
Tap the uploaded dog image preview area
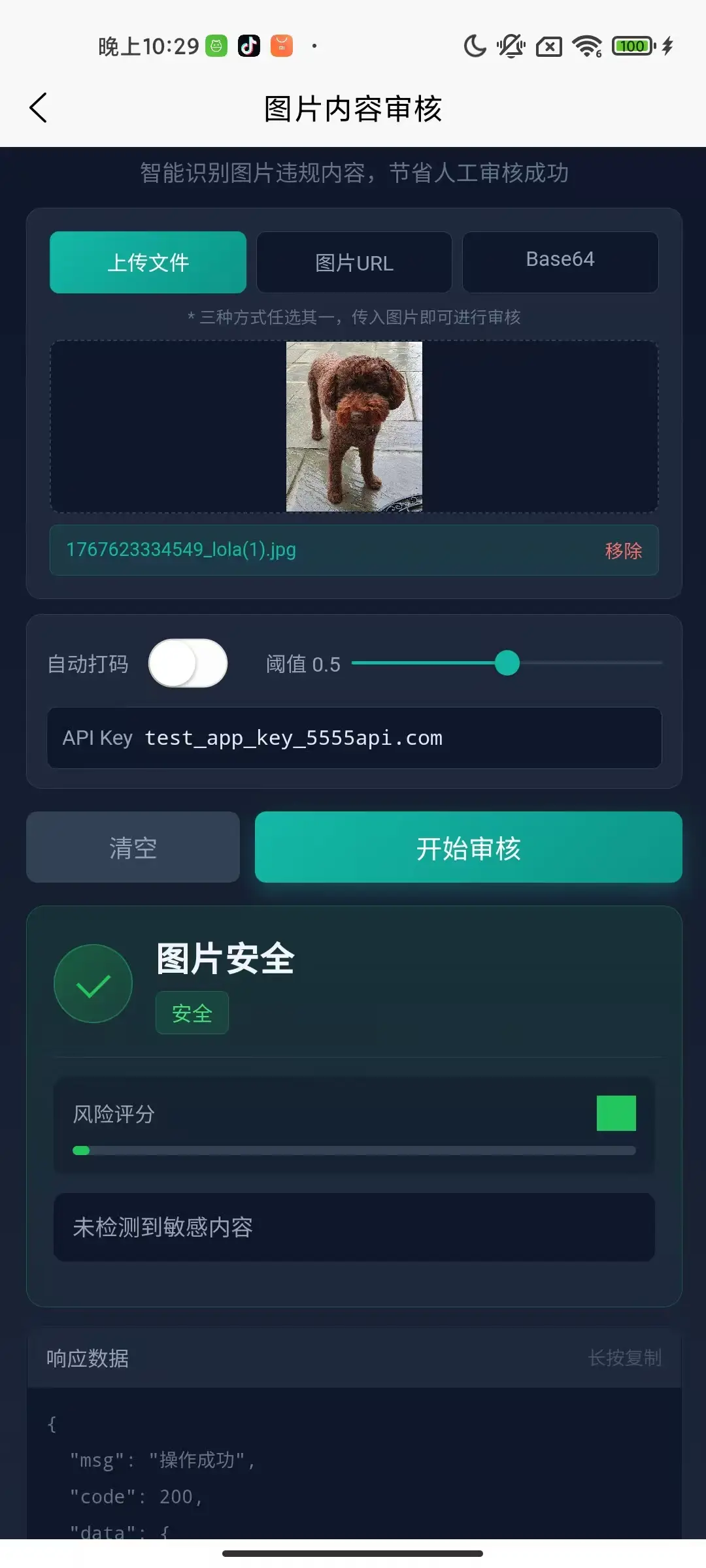pos(354,426)
